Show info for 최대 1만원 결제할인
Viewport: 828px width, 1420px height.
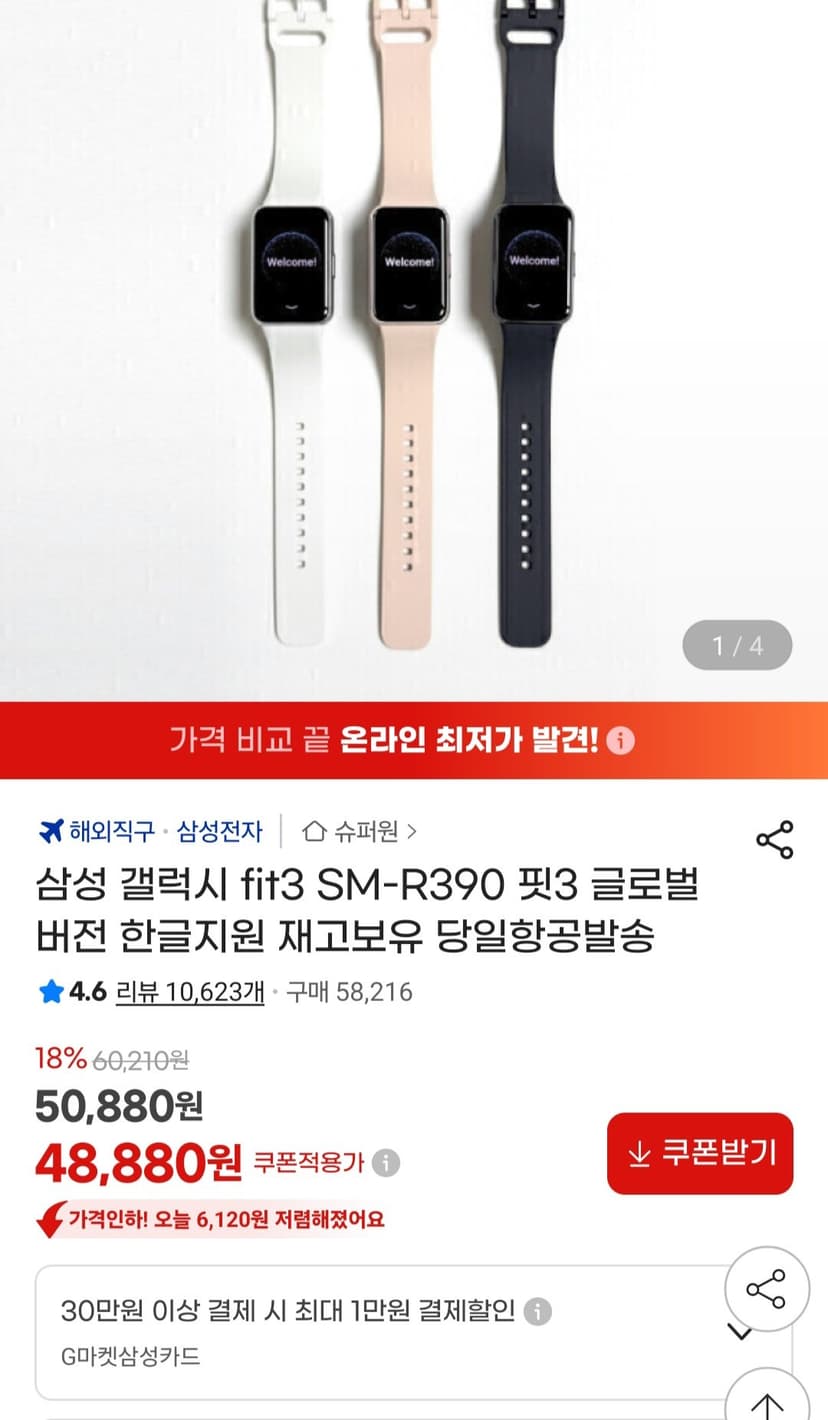[538, 1311]
